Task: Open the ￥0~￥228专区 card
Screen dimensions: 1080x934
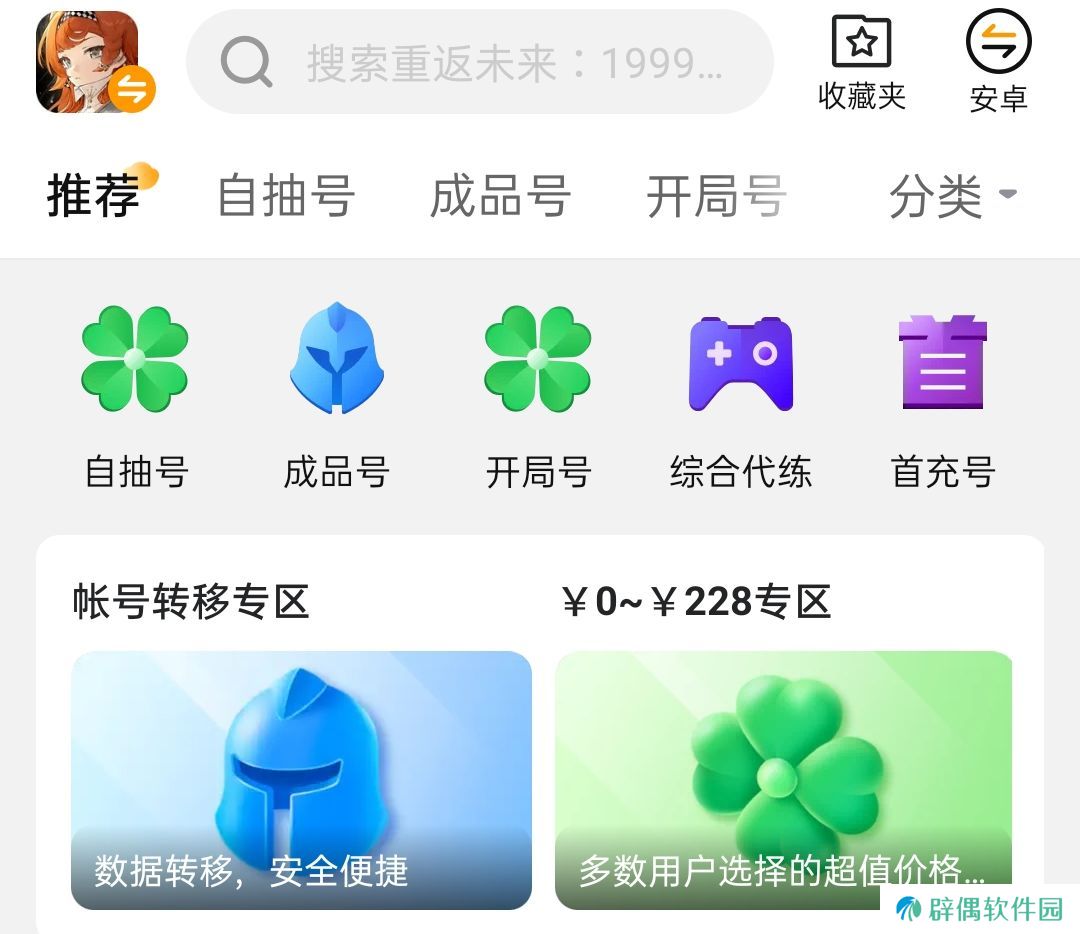Action: (x=783, y=780)
